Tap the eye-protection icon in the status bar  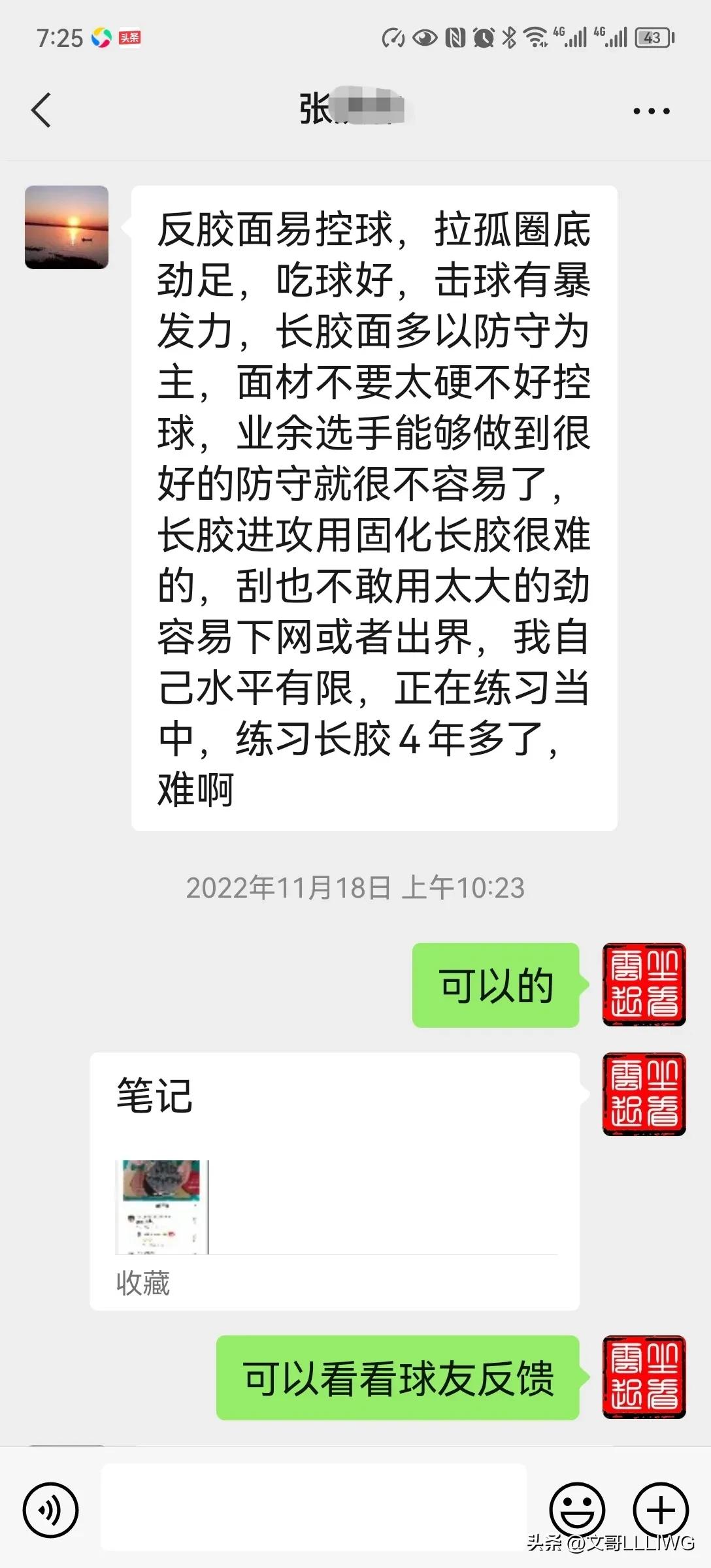425,38
